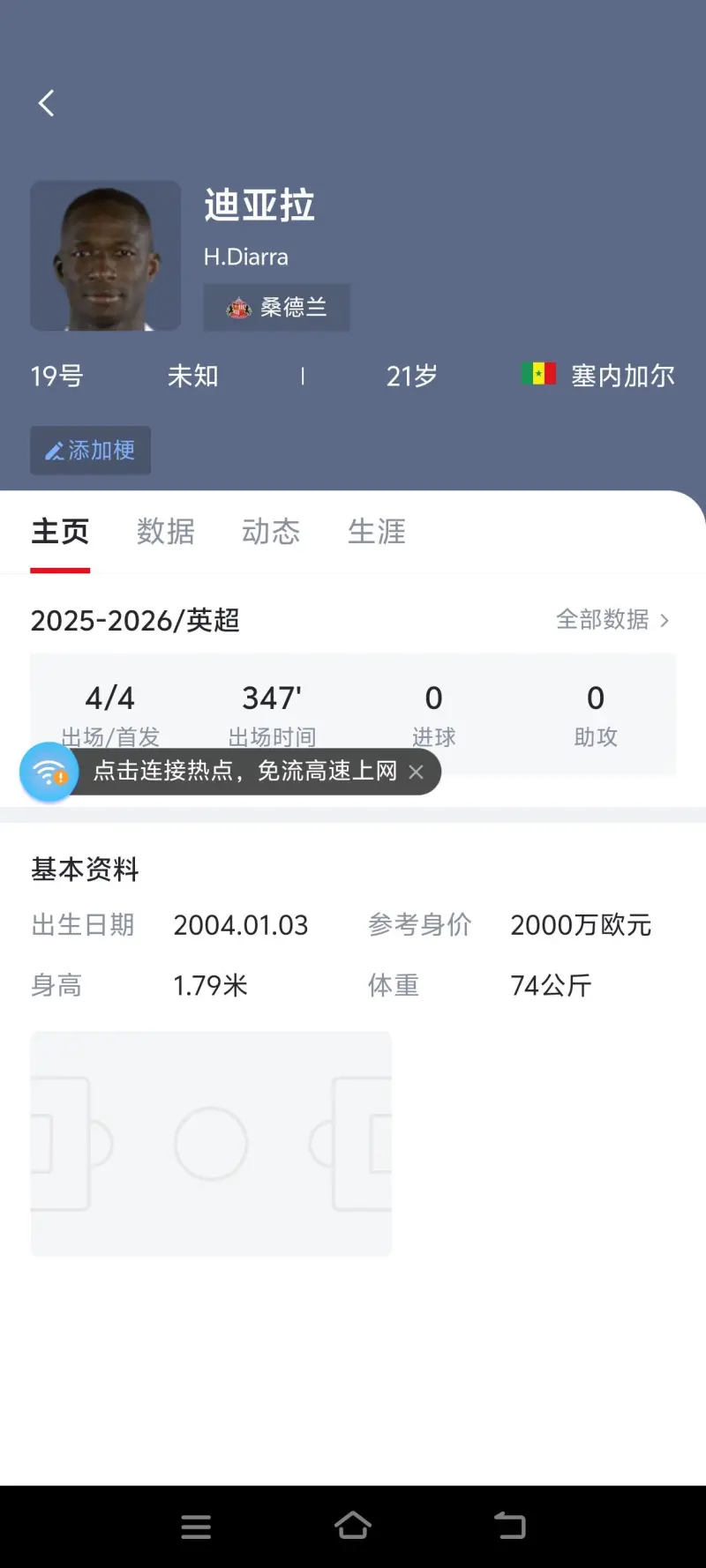706x1568 pixels.
Task: Go back using the top arrow
Action: pyautogui.click(x=47, y=103)
